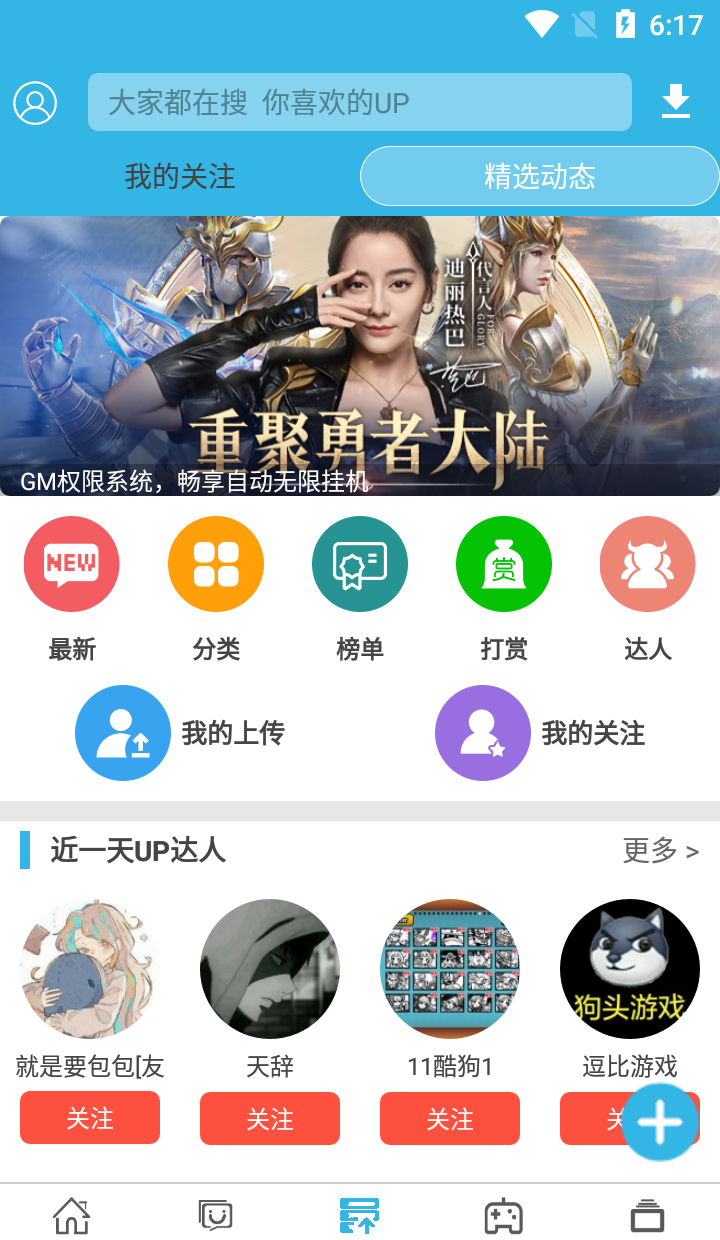The height and width of the screenshot is (1240, 720).
Task: Open 逗比游戏 avatar profile
Action: [x=630, y=968]
